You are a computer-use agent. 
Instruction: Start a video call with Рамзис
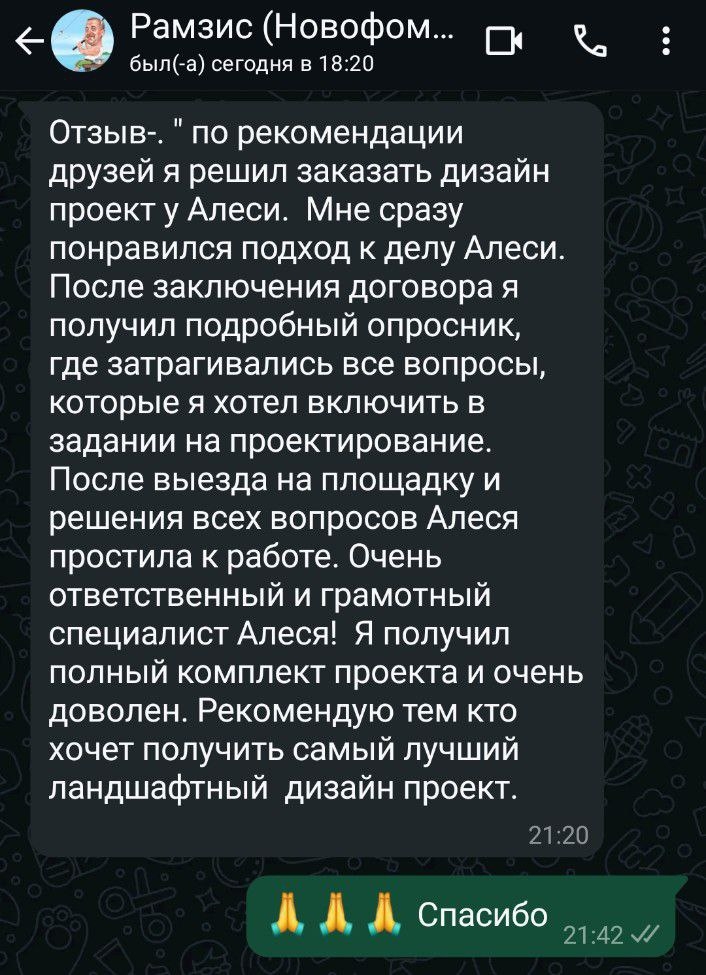point(503,42)
